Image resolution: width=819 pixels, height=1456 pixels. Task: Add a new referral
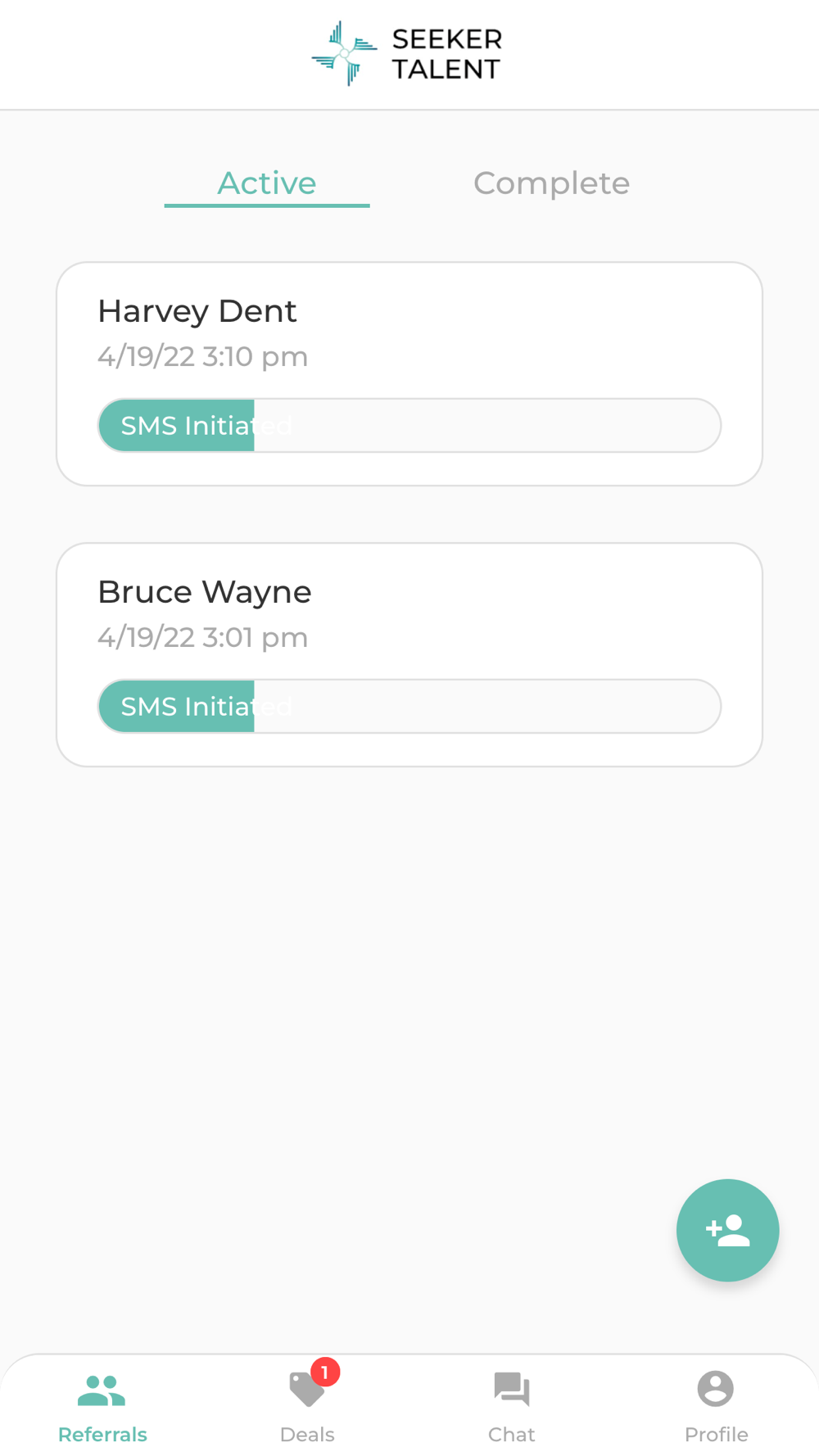tap(727, 1230)
